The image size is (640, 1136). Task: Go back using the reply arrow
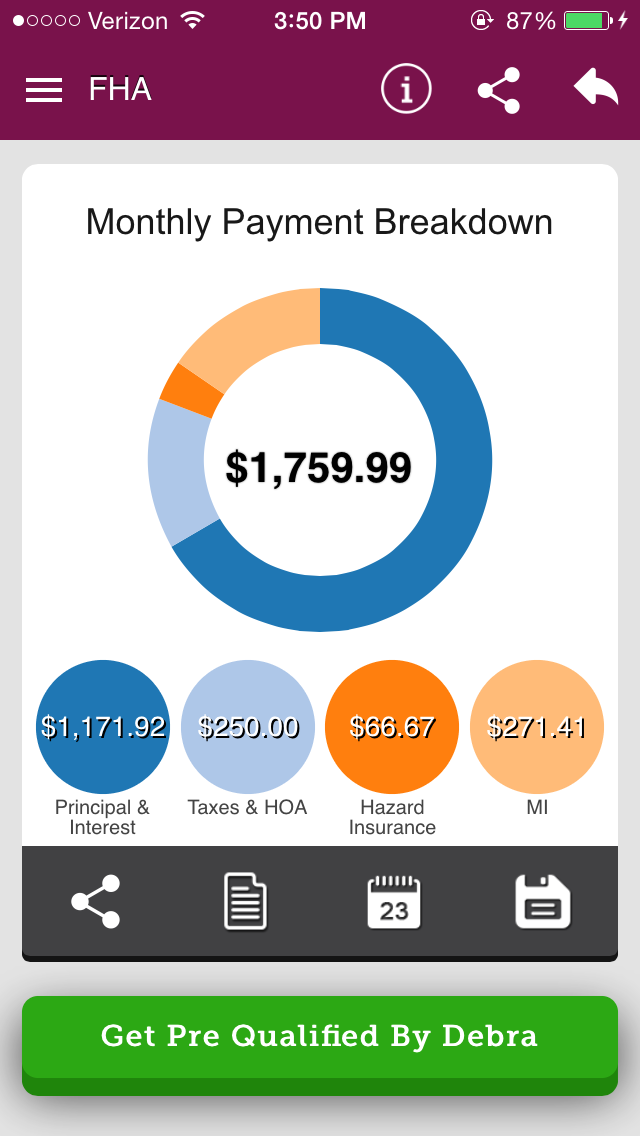(x=596, y=89)
